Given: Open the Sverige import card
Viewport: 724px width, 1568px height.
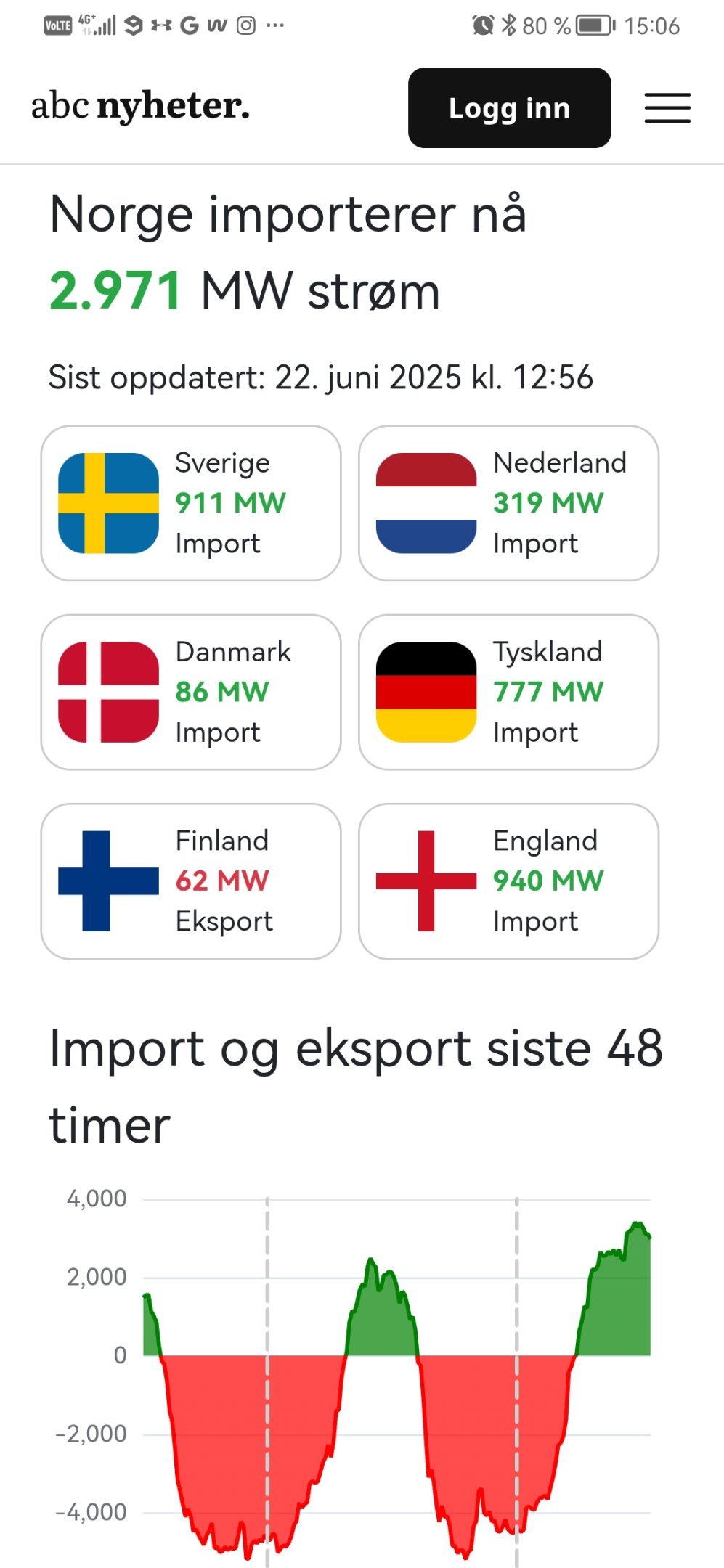Looking at the screenshot, I should click(x=191, y=503).
